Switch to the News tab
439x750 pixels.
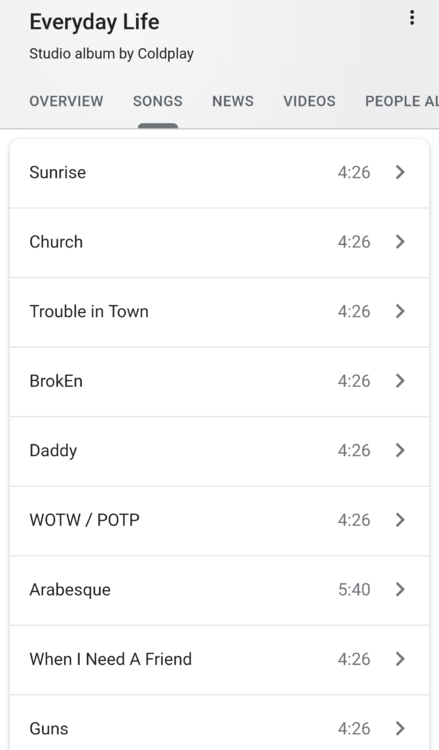click(x=233, y=101)
